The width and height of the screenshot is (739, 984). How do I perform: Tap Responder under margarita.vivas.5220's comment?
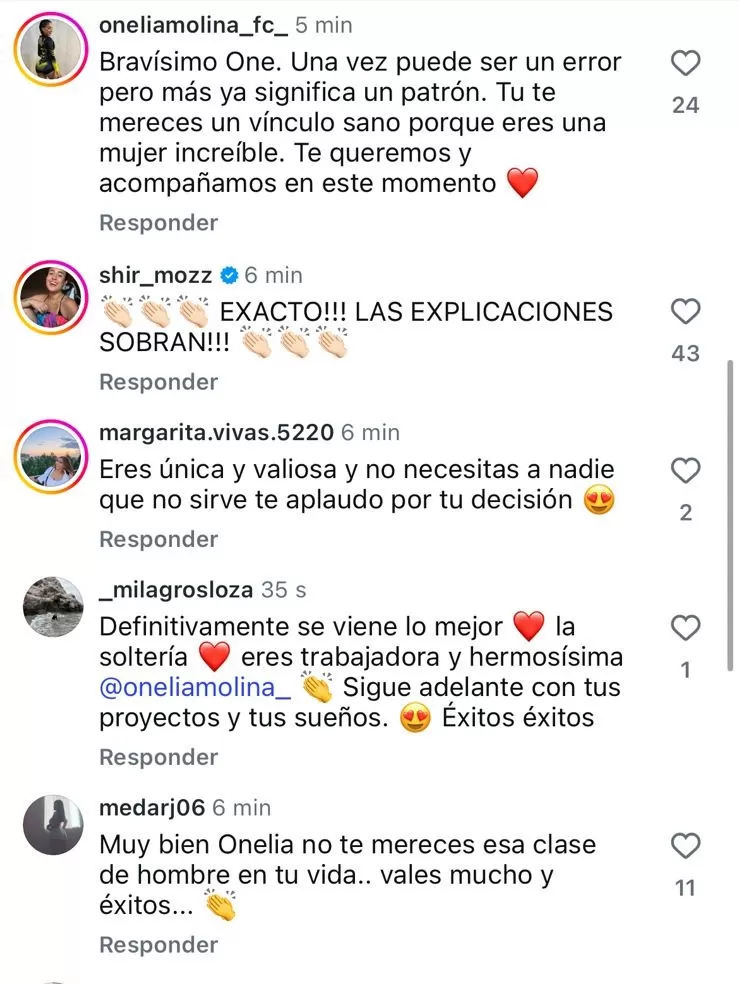point(158,540)
